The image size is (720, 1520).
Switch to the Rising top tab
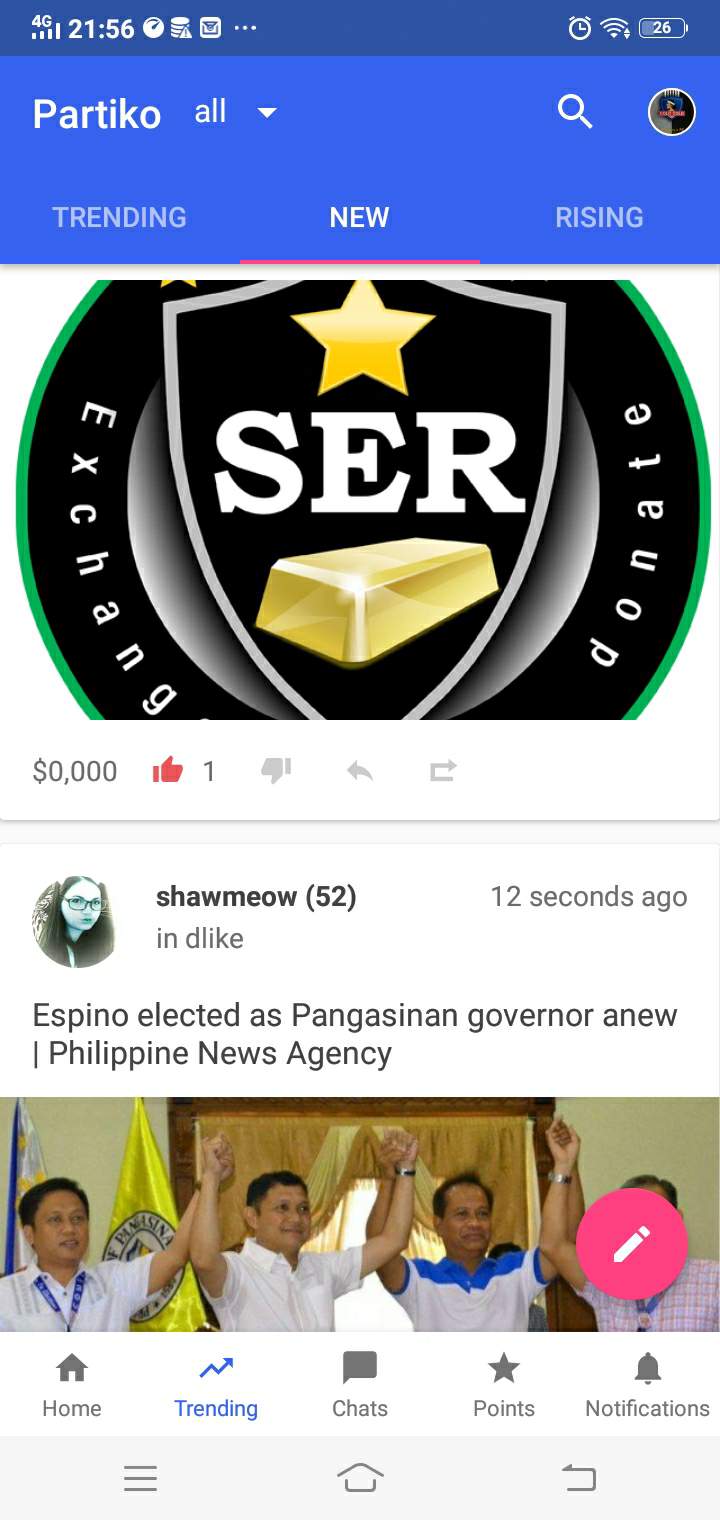[599, 218]
